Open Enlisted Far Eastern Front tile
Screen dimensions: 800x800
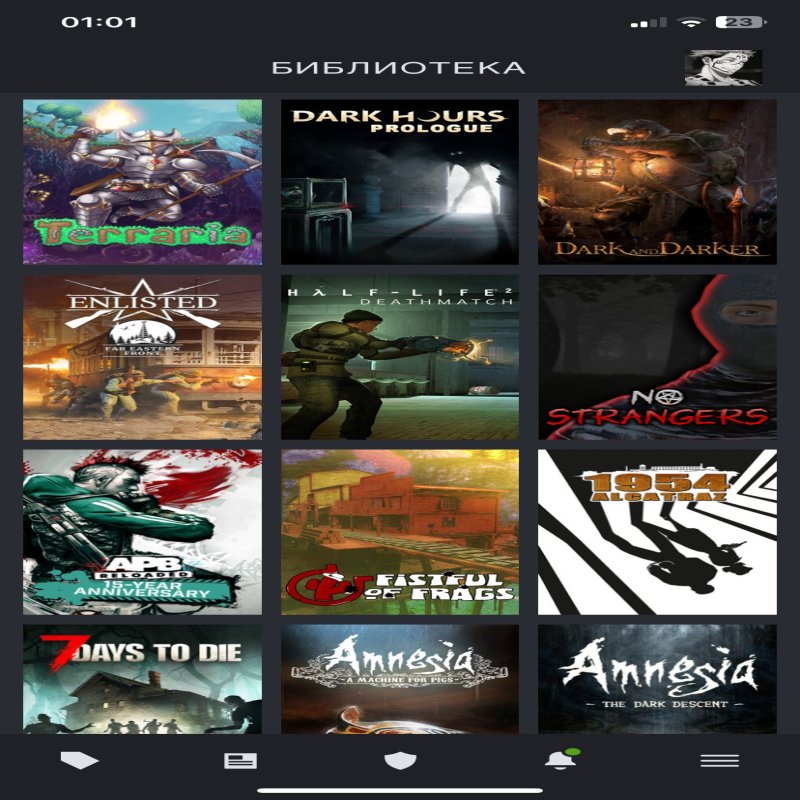click(142, 357)
